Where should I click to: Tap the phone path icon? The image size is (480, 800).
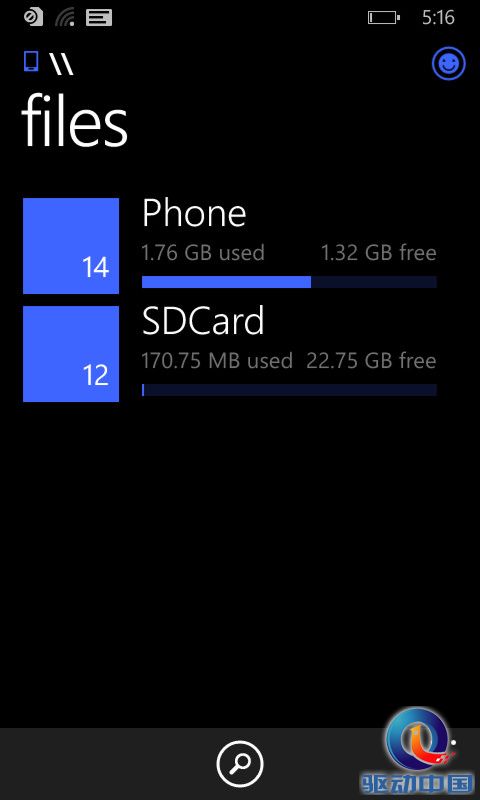coord(31,61)
